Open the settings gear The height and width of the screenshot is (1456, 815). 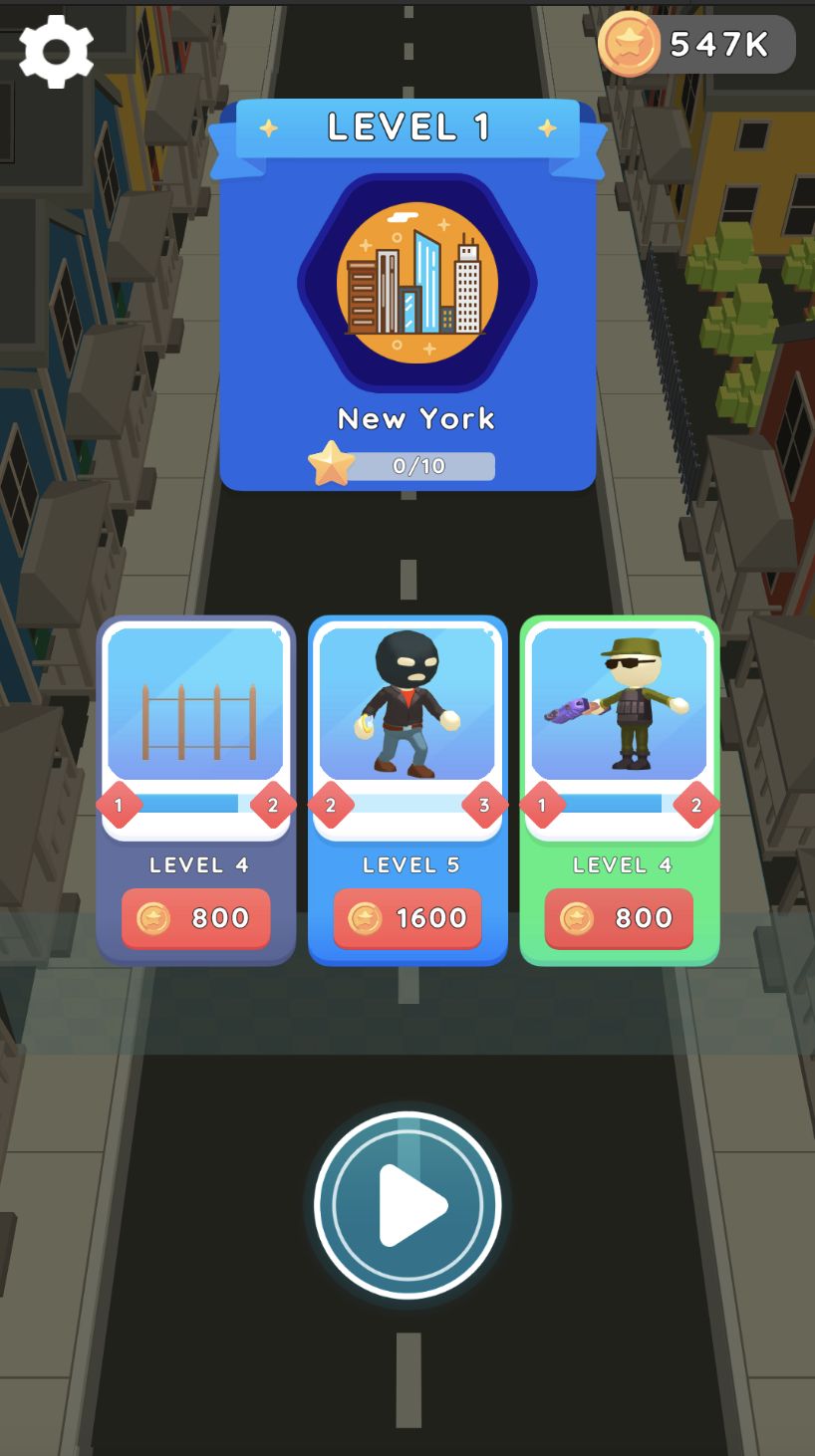click(56, 51)
